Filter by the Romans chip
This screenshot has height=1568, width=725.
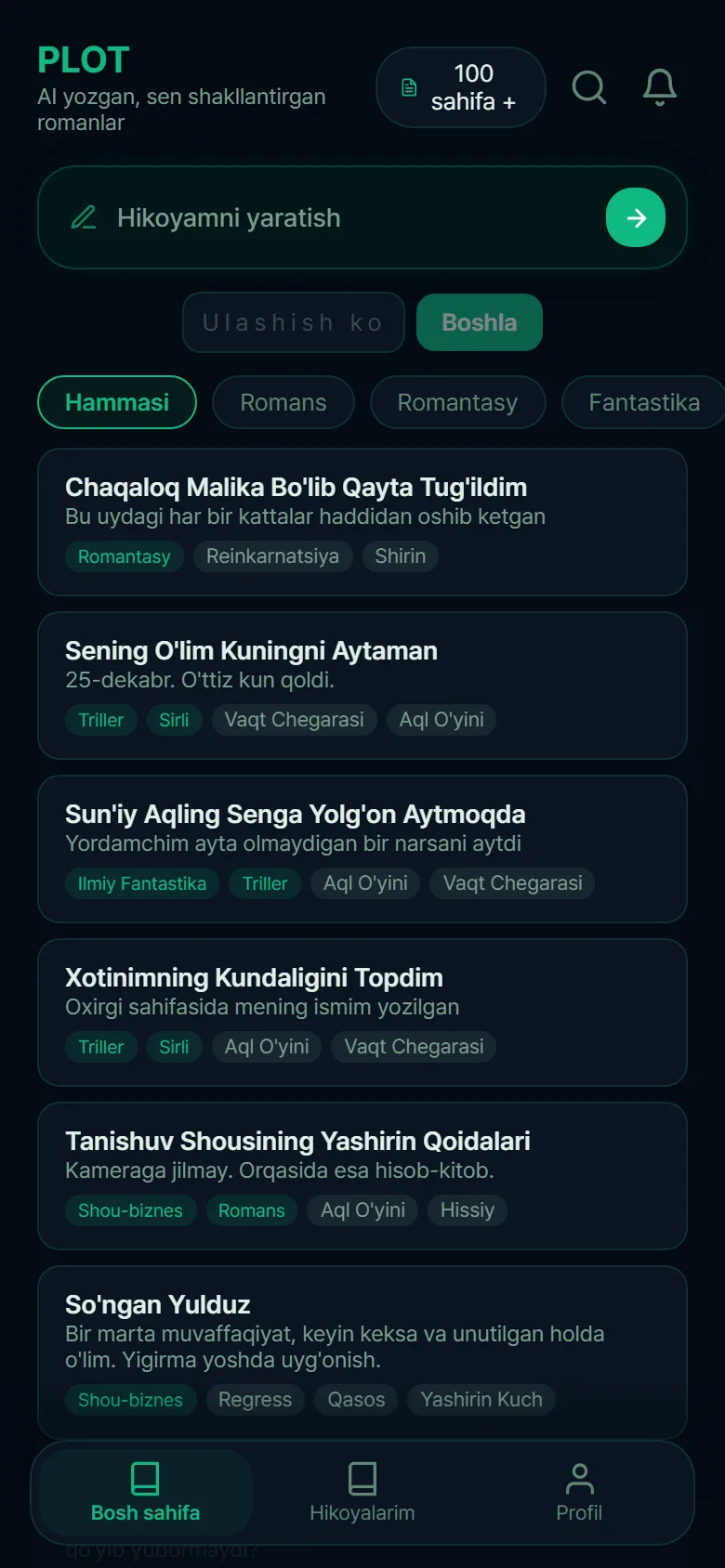[x=283, y=402]
